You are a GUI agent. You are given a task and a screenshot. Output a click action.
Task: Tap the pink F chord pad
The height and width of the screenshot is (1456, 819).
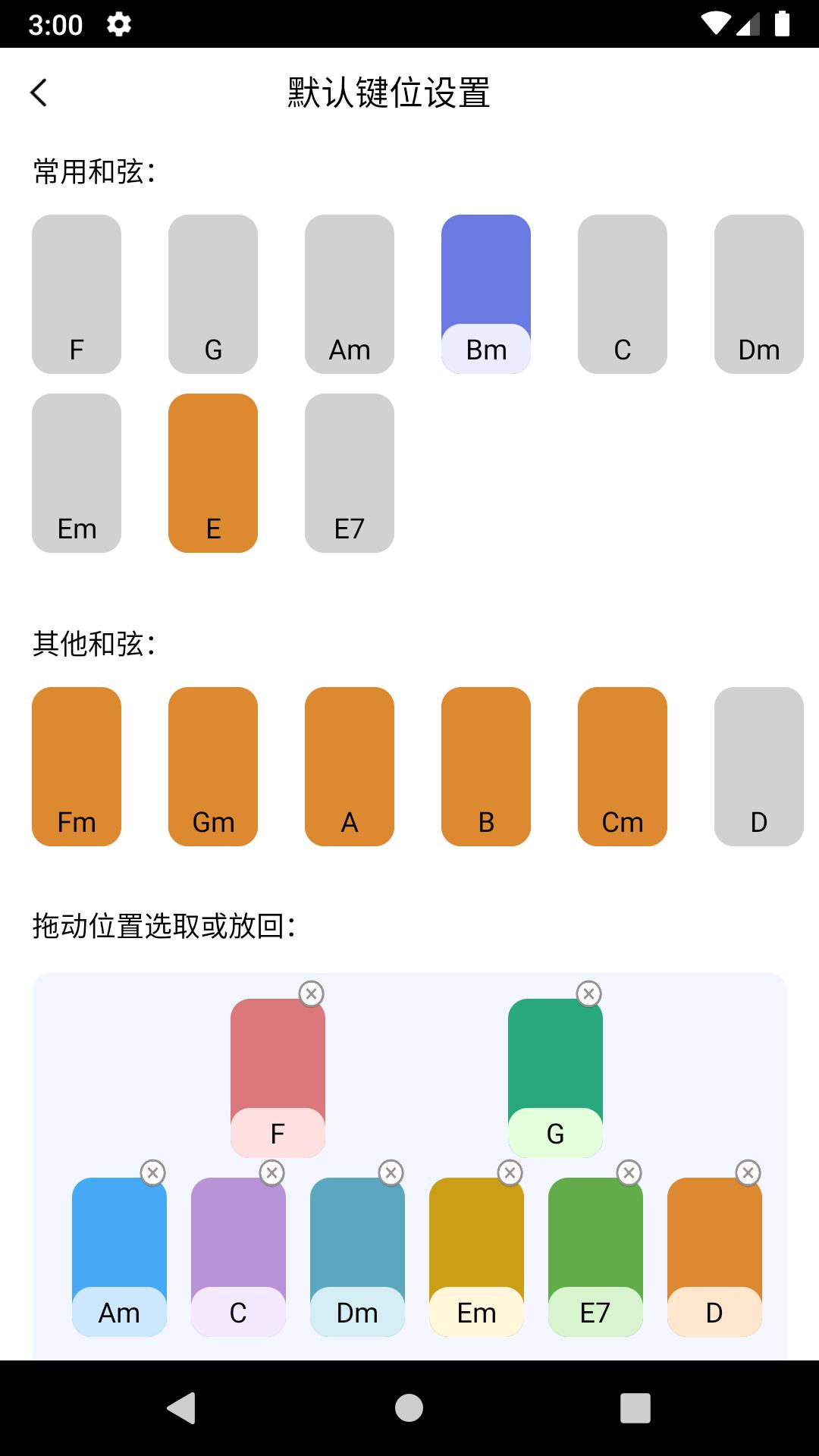coord(278,1077)
